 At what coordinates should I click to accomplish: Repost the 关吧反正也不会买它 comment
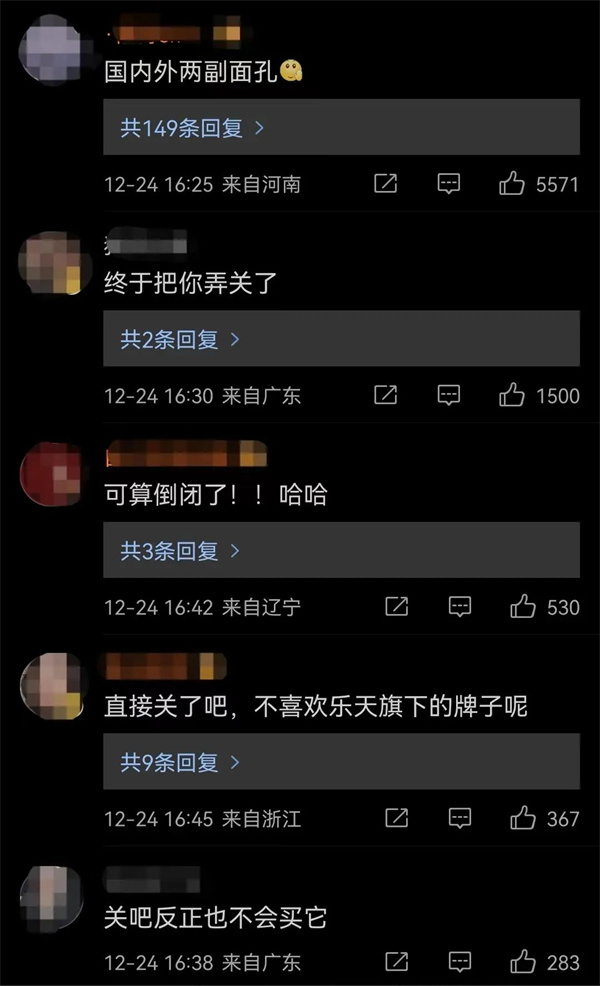click(397, 963)
